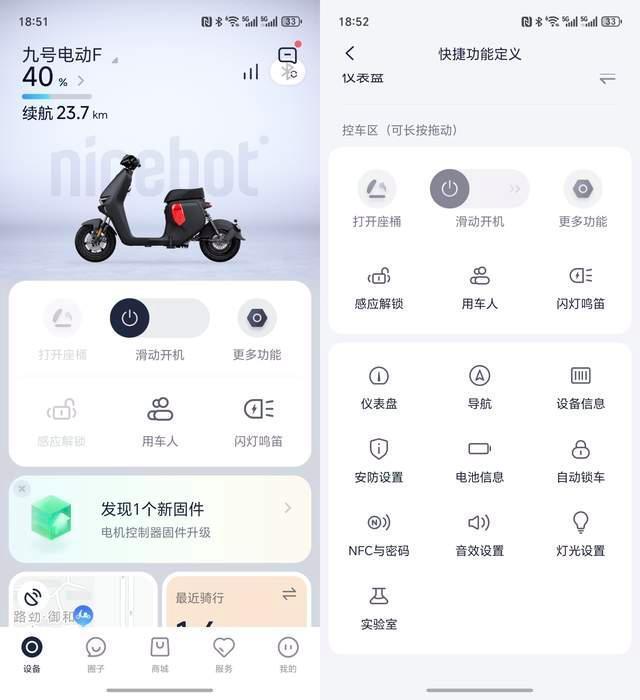Open 灯光设置
This screenshot has height=700, width=640.
click(x=580, y=533)
